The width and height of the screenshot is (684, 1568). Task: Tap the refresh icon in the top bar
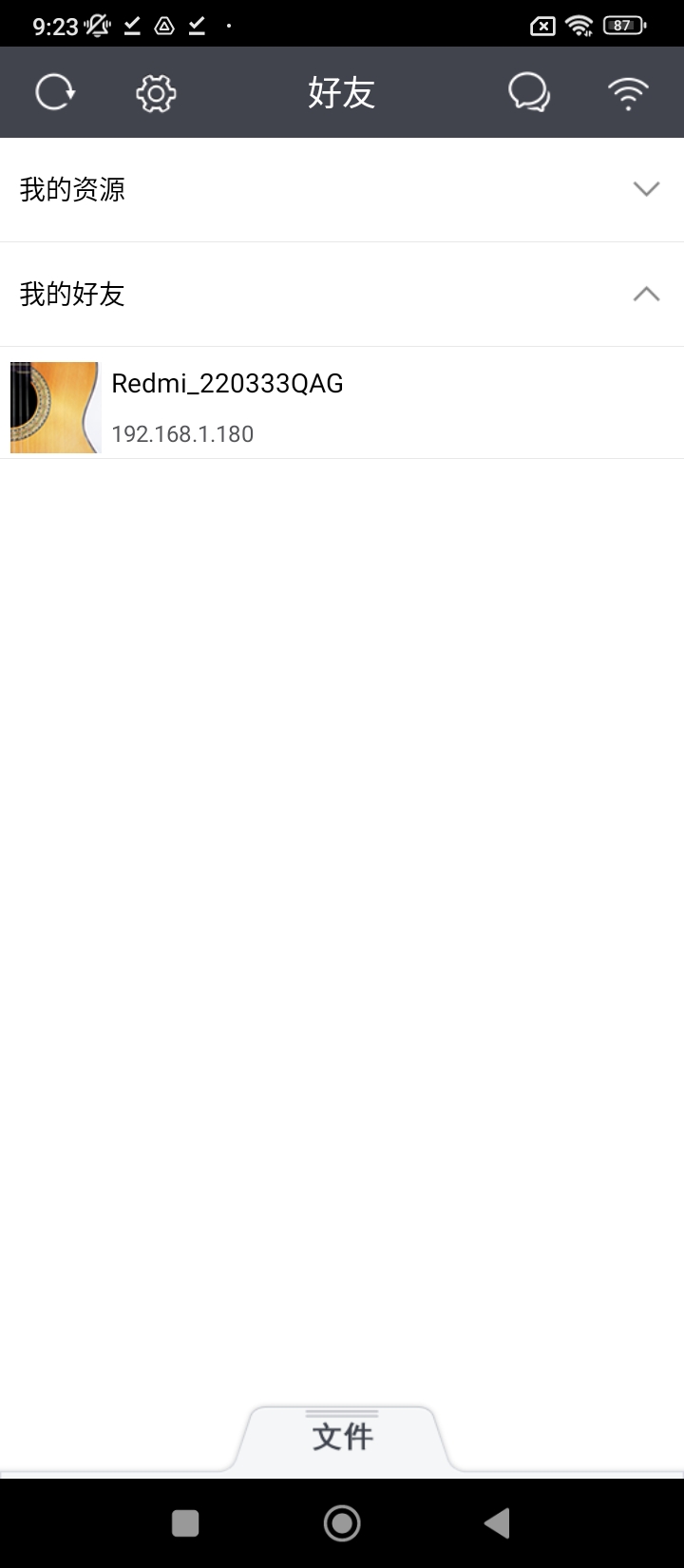(x=55, y=93)
